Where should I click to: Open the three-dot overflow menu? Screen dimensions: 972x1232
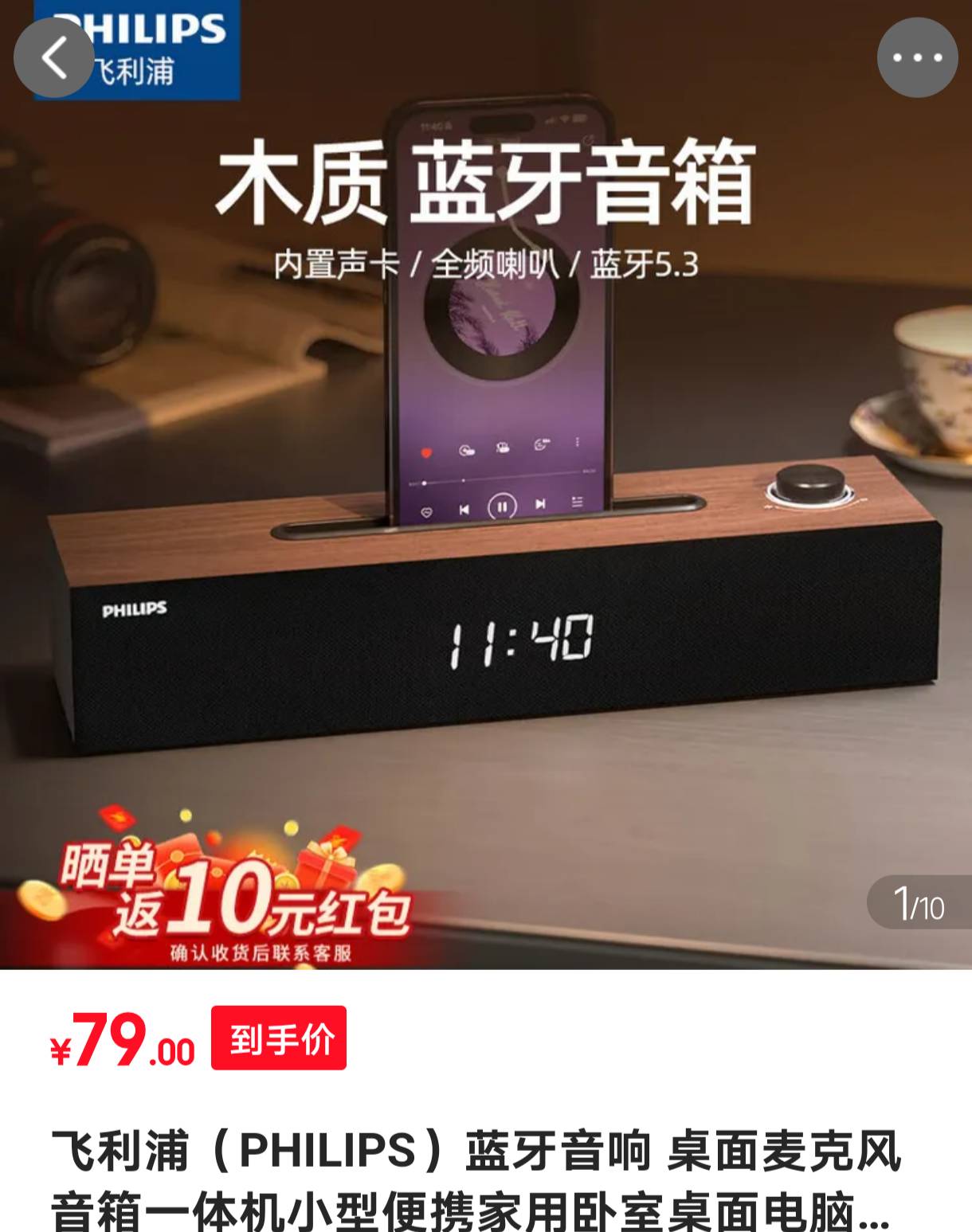917,57
